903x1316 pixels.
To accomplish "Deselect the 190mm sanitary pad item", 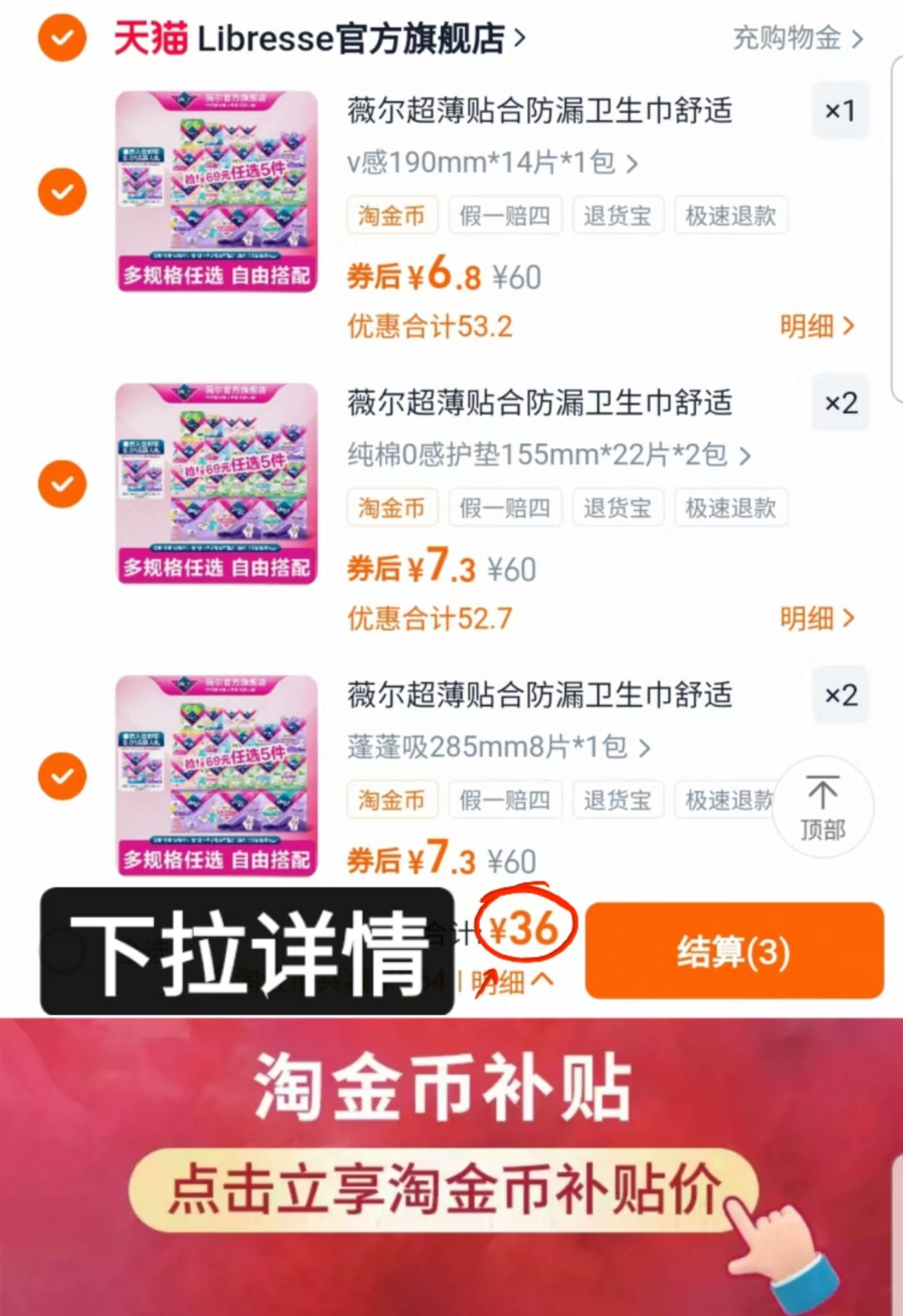I will click(x=61, y=191).
